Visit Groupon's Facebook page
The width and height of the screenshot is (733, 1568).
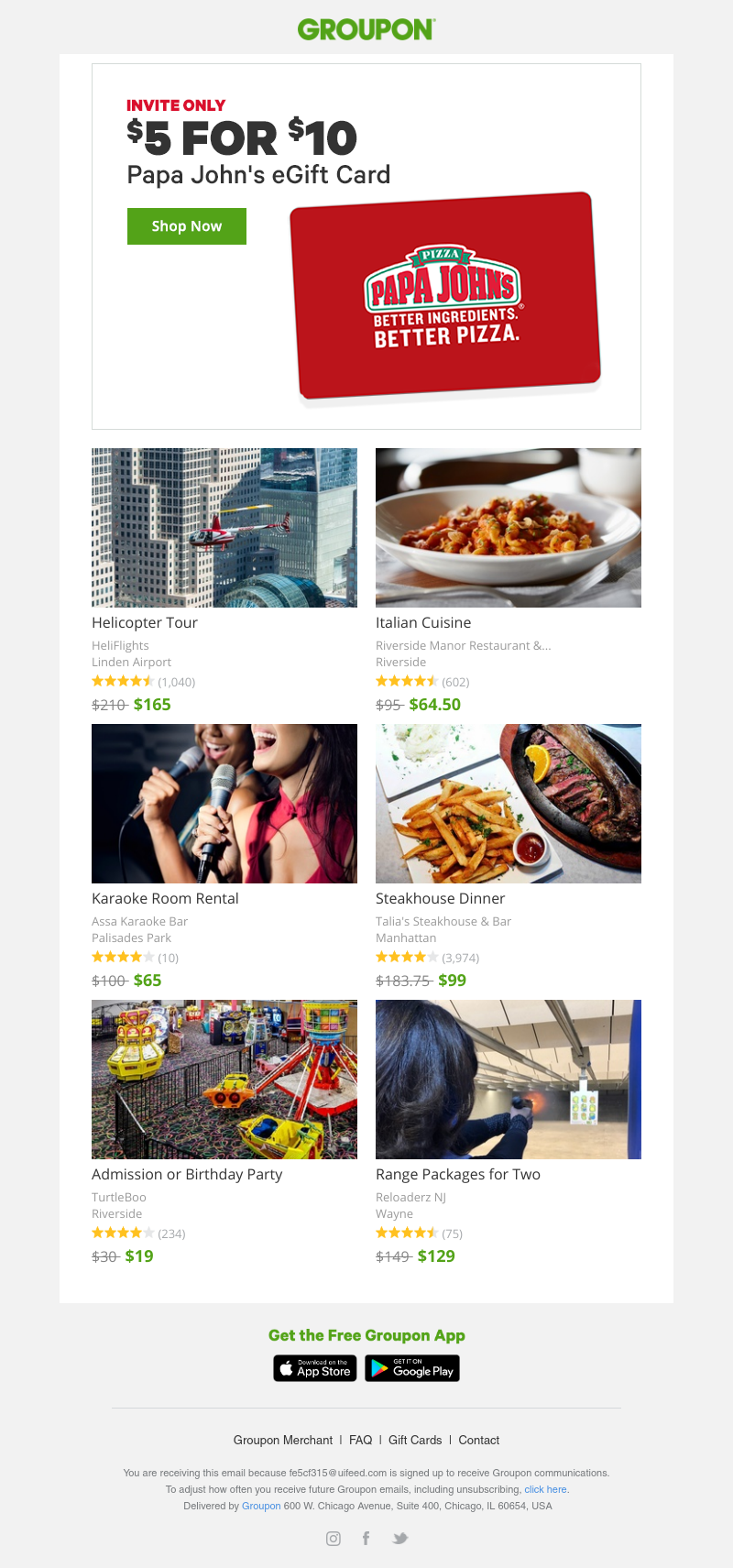click(x=366, y=1539)
